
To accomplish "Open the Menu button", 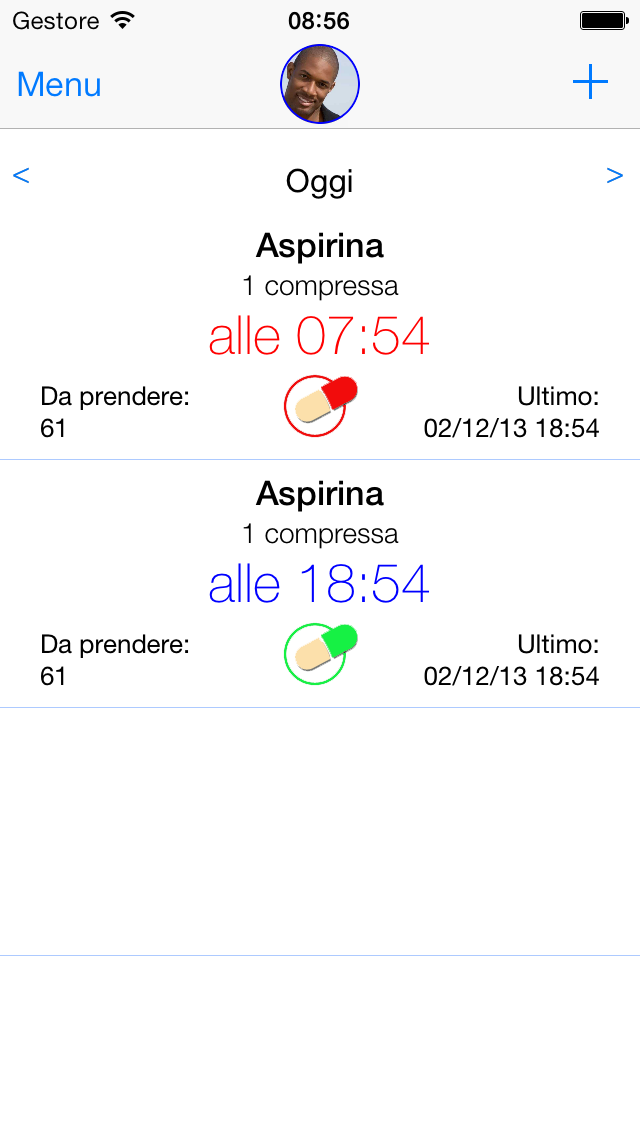I will click(x=59, y=85).
